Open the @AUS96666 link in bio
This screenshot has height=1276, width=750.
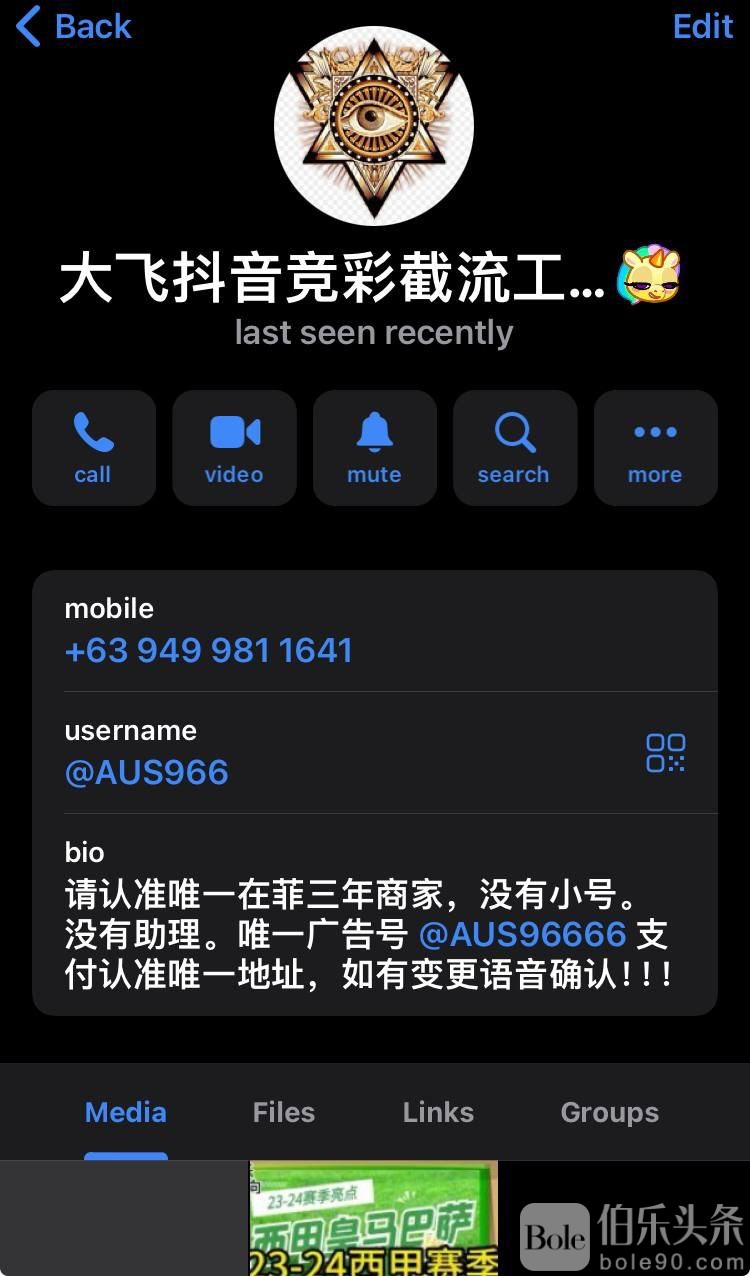(x=522, y=935)
